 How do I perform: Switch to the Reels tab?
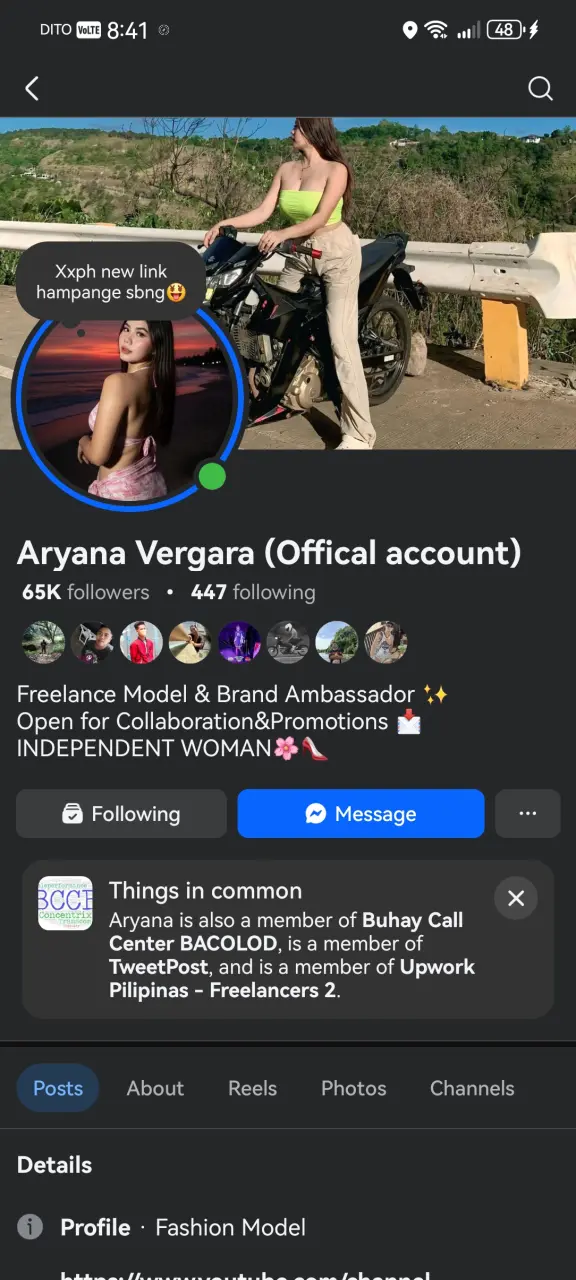pos(252,1088)
